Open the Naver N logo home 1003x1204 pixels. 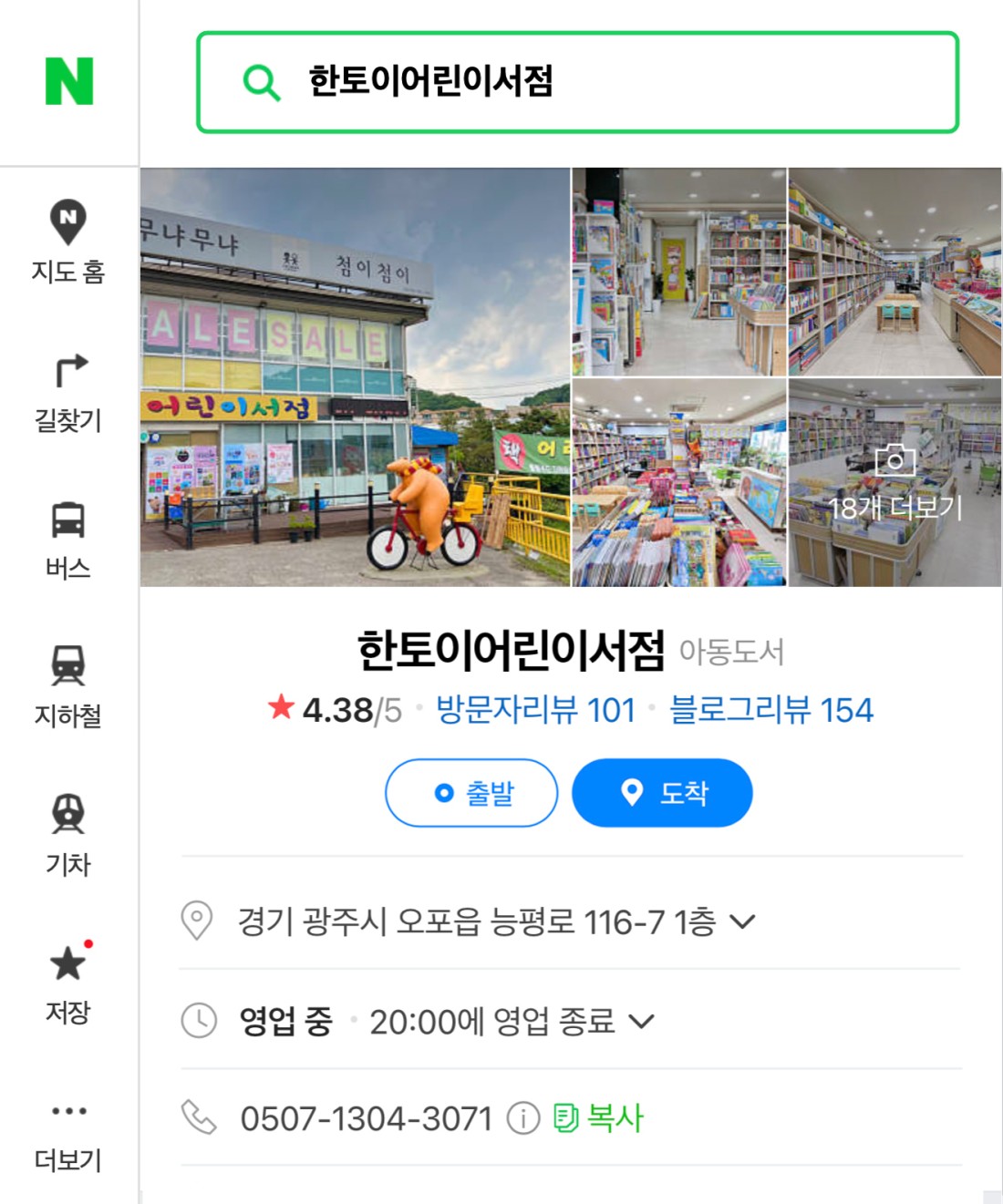pos(69,81)
